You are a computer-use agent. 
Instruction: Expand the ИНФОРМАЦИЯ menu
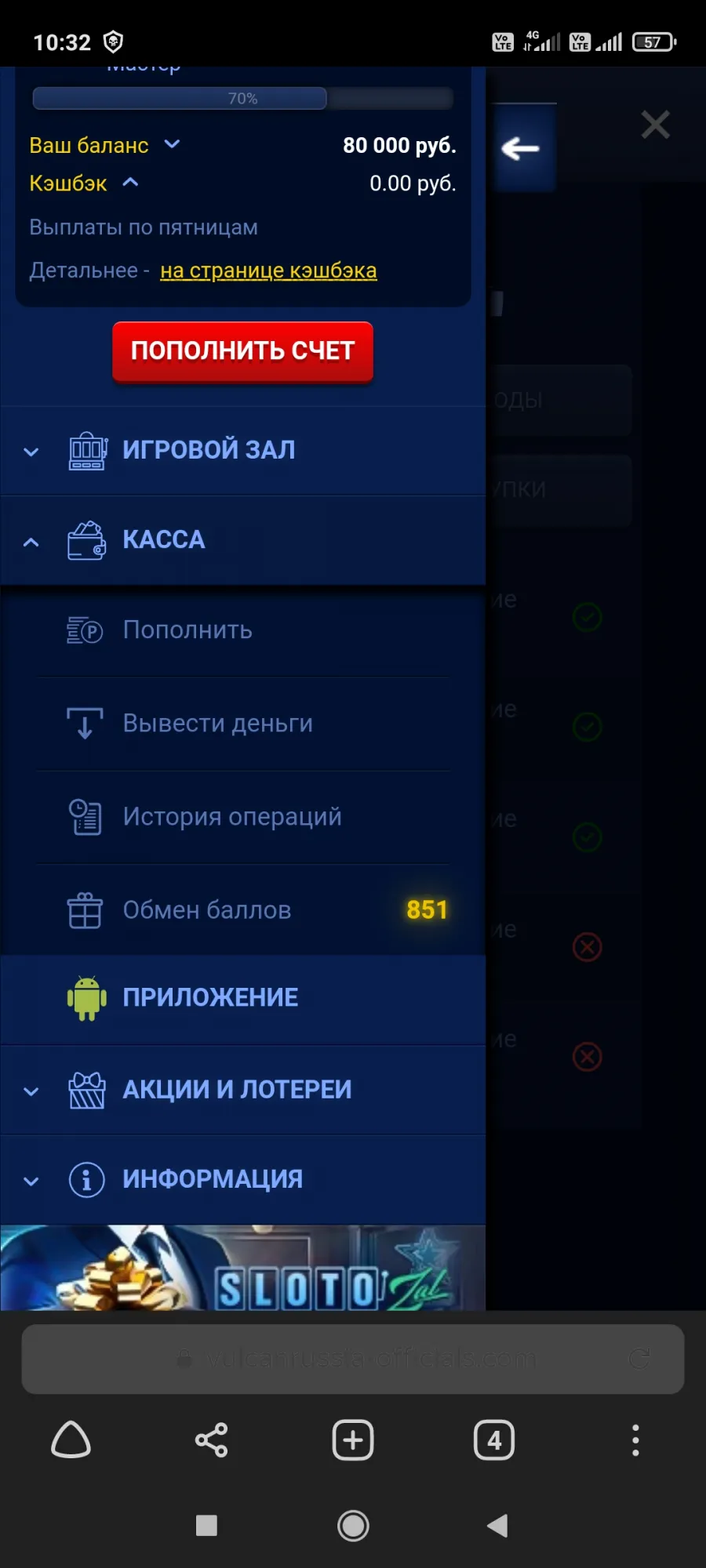pyautogui.click(x=242, y=1180)
